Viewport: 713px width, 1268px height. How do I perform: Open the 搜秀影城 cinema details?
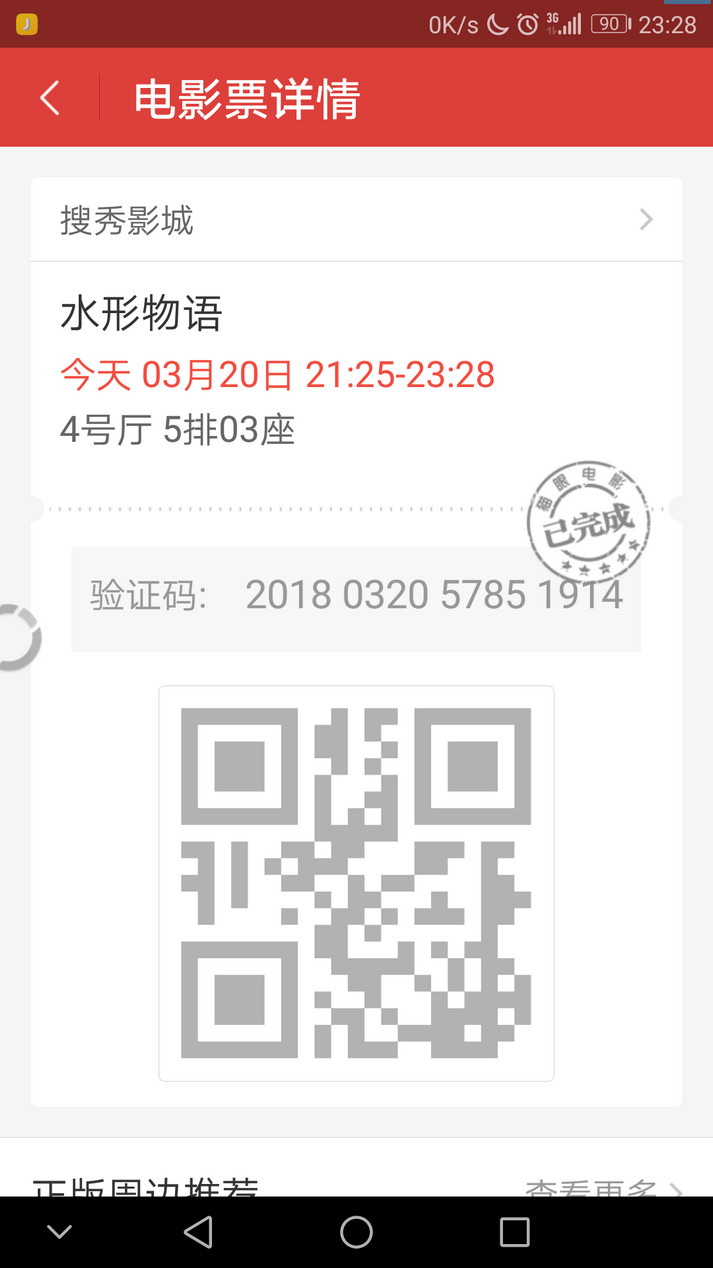coord(356,220)
